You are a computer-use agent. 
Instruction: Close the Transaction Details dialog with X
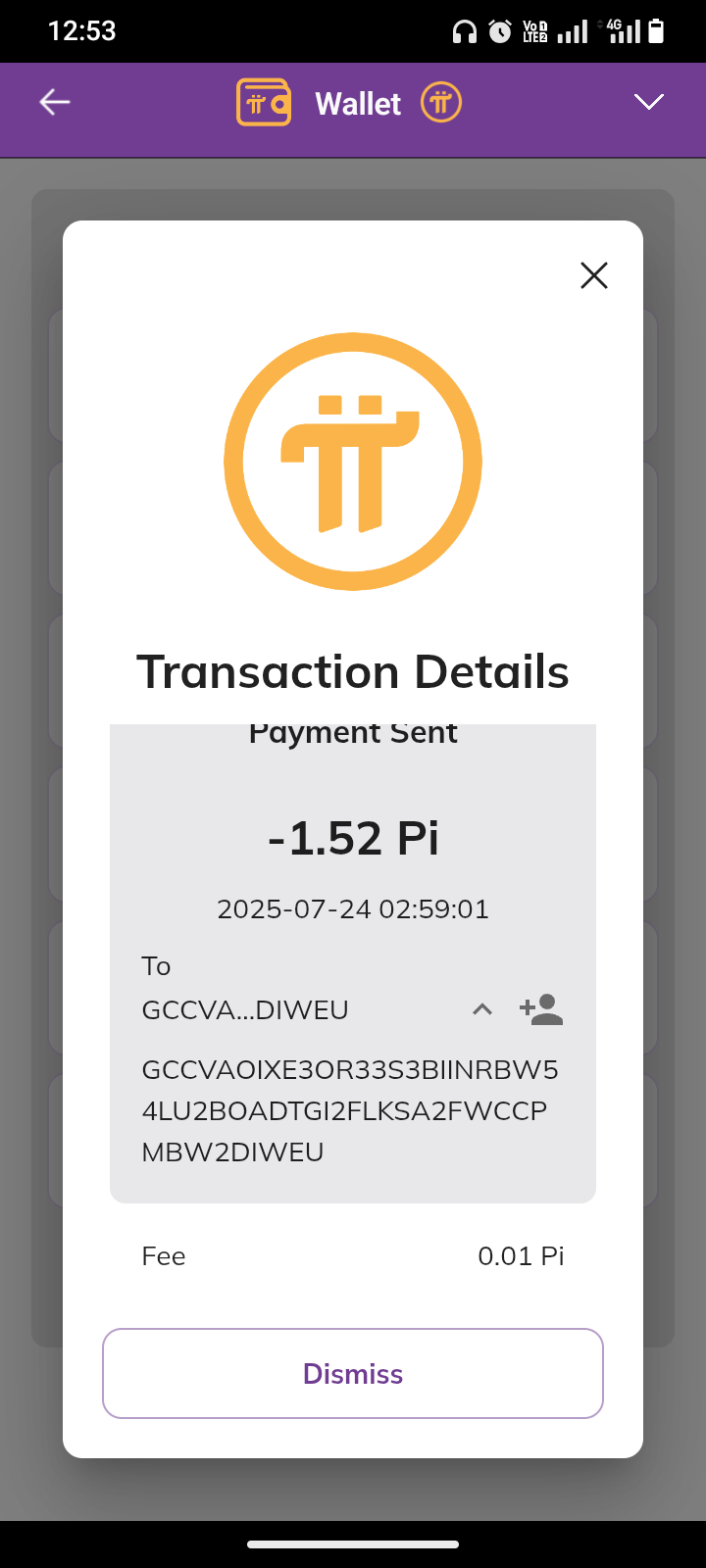click(x=594, y=275)
